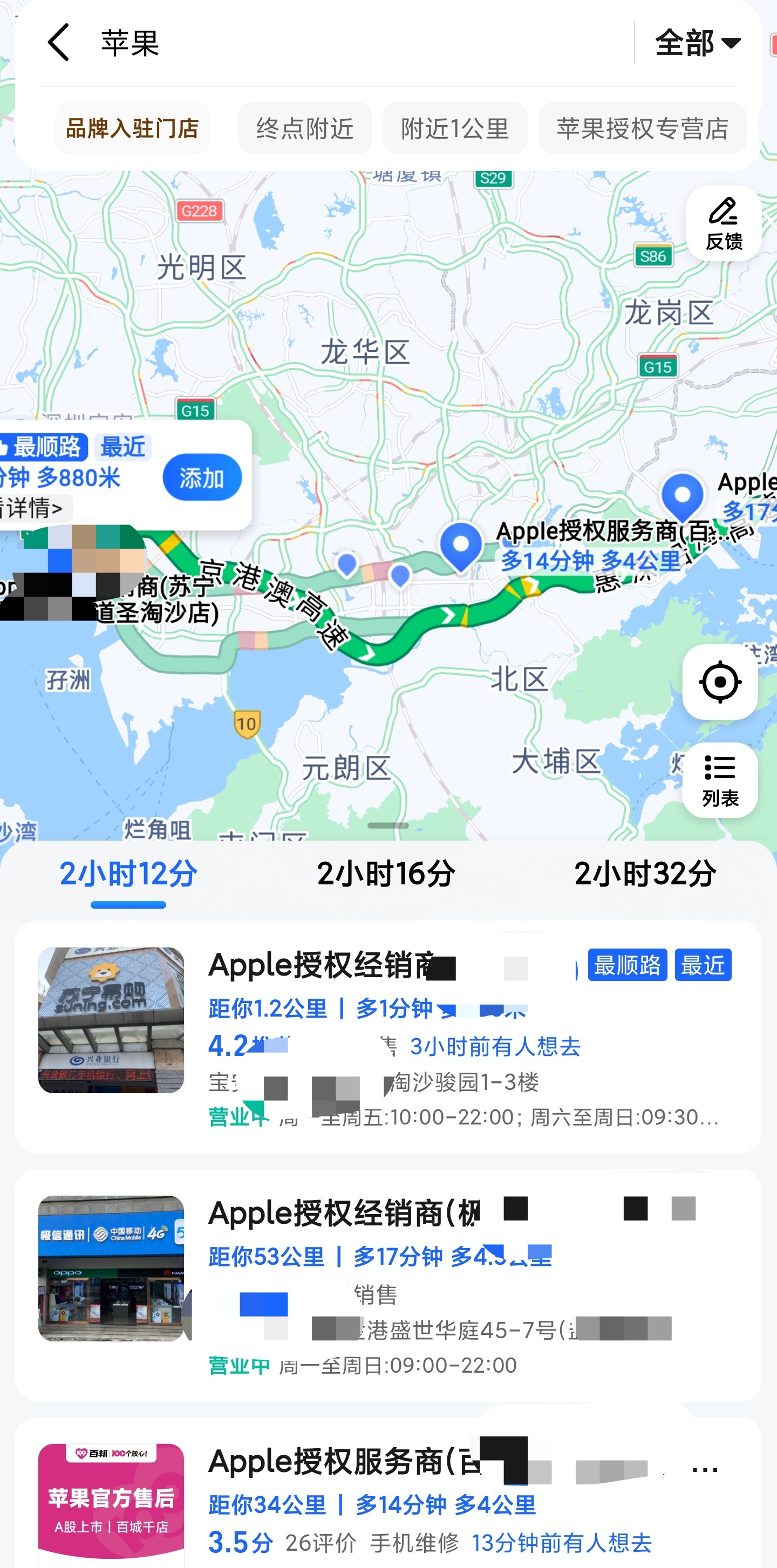Select the 附近1公里 filter chip
Screen dimensions: 777x1568
[x=455, y=128]
